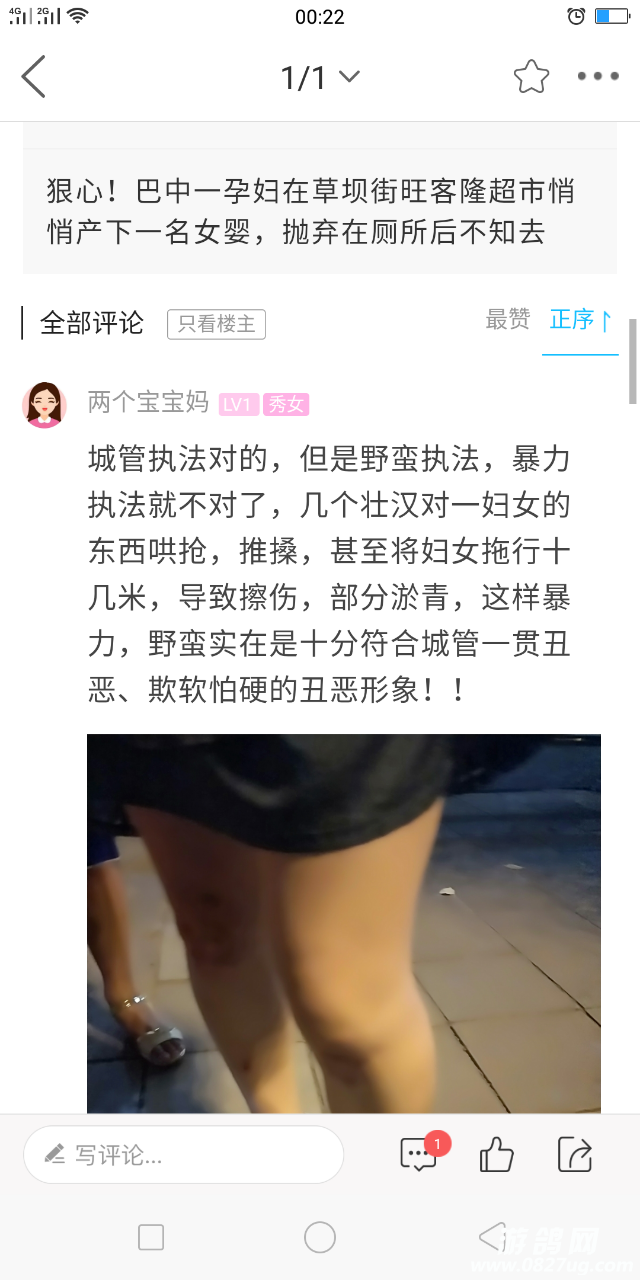Go to the system home screen

320,1237
